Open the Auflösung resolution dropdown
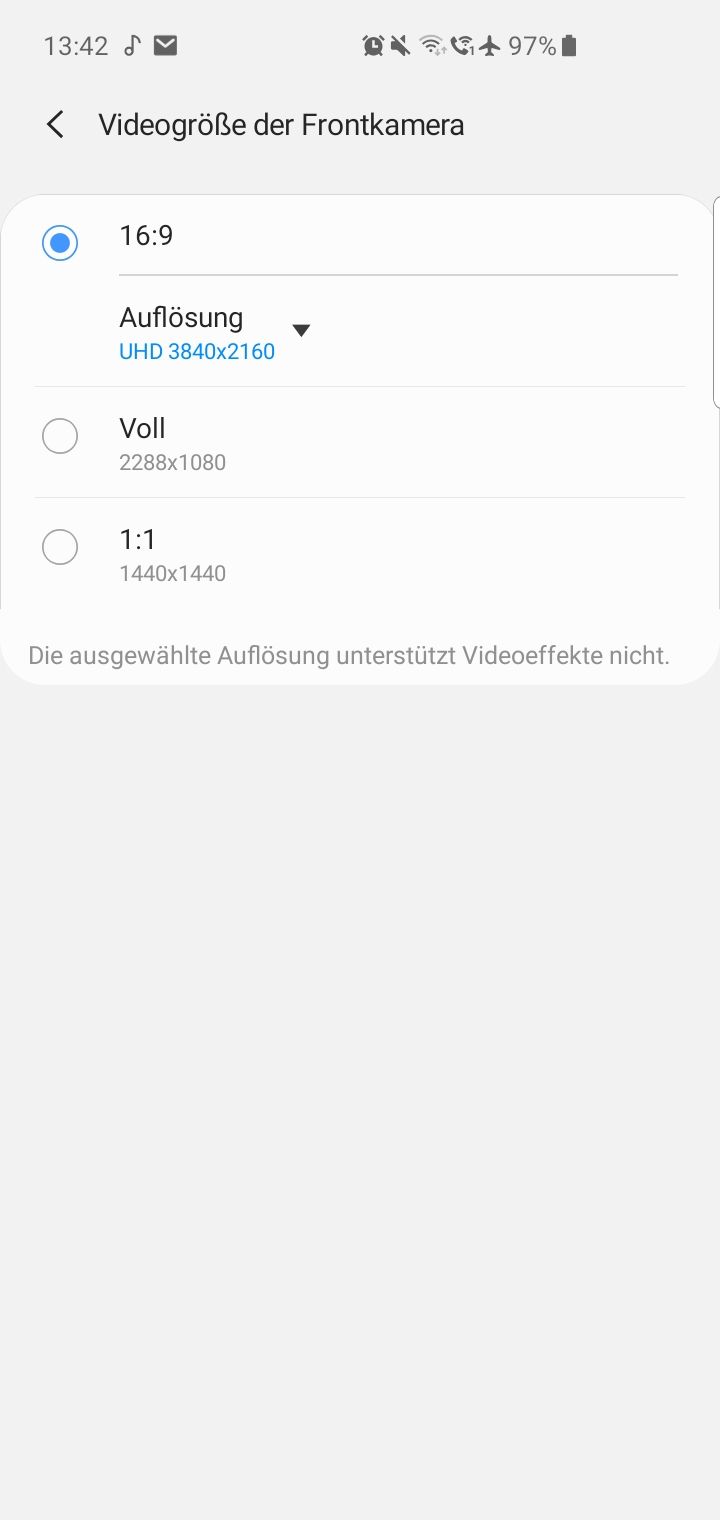Viewport: 720px width, 1520px height. [300, 331]
